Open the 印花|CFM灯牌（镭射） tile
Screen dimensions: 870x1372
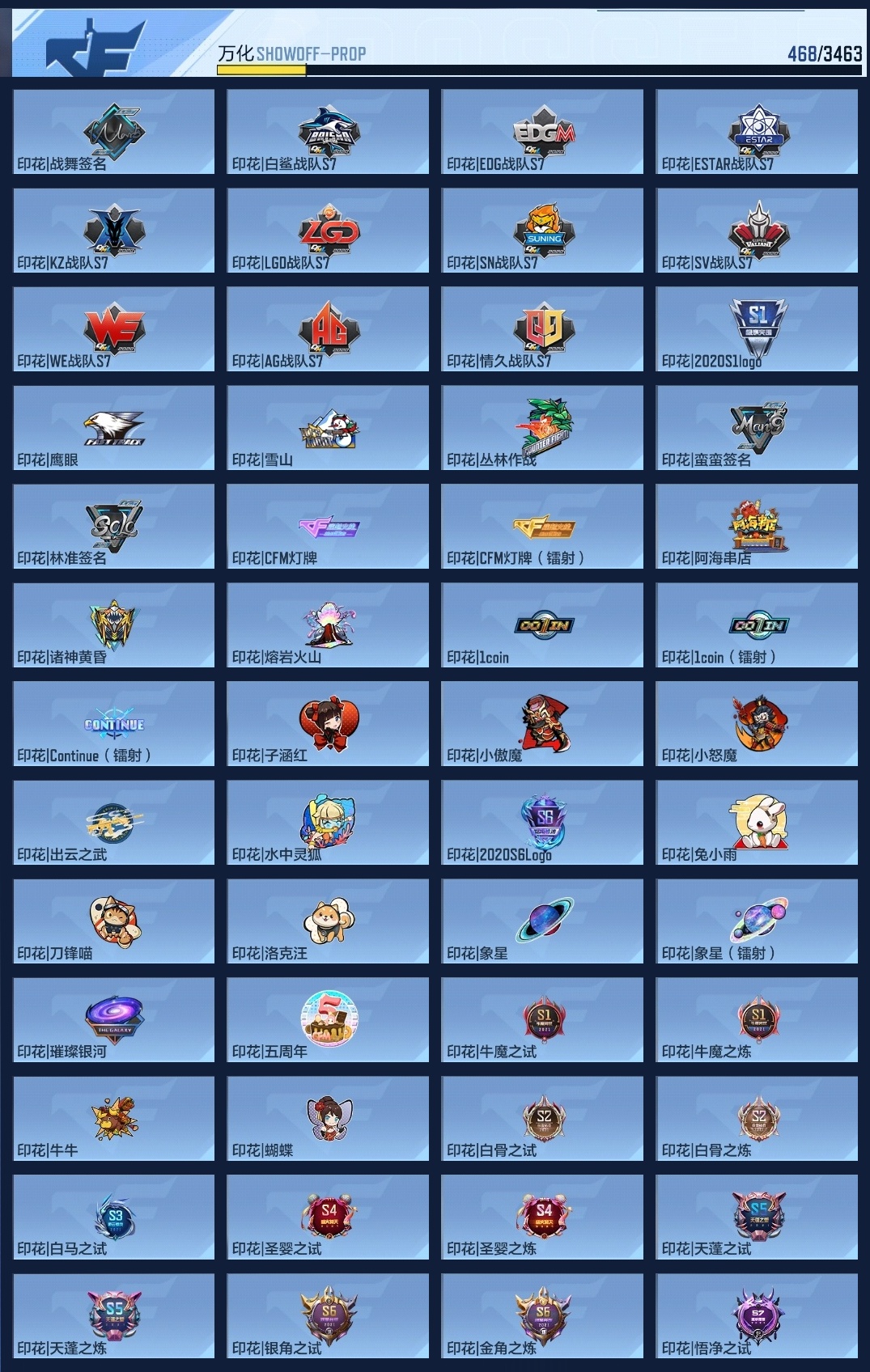pyautogui.click(x=542, y=527)
